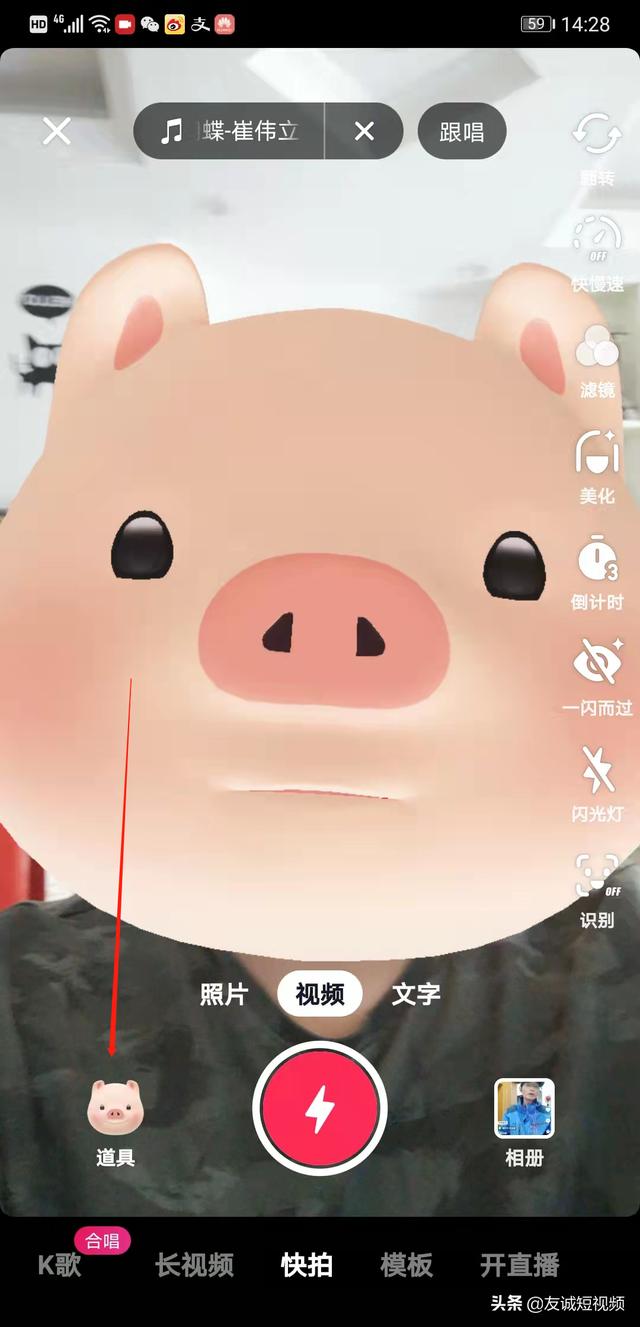
Task: Switch to 照片 photo mode
Action: [x=223, y=994]
